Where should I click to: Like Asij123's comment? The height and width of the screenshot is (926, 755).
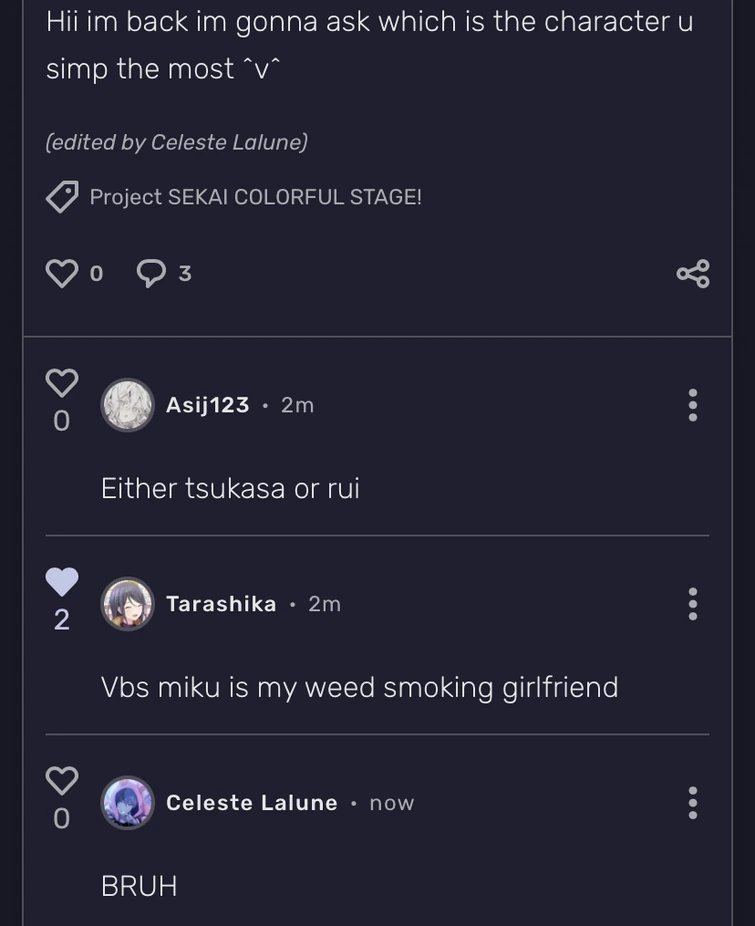(x=62, y=383)
